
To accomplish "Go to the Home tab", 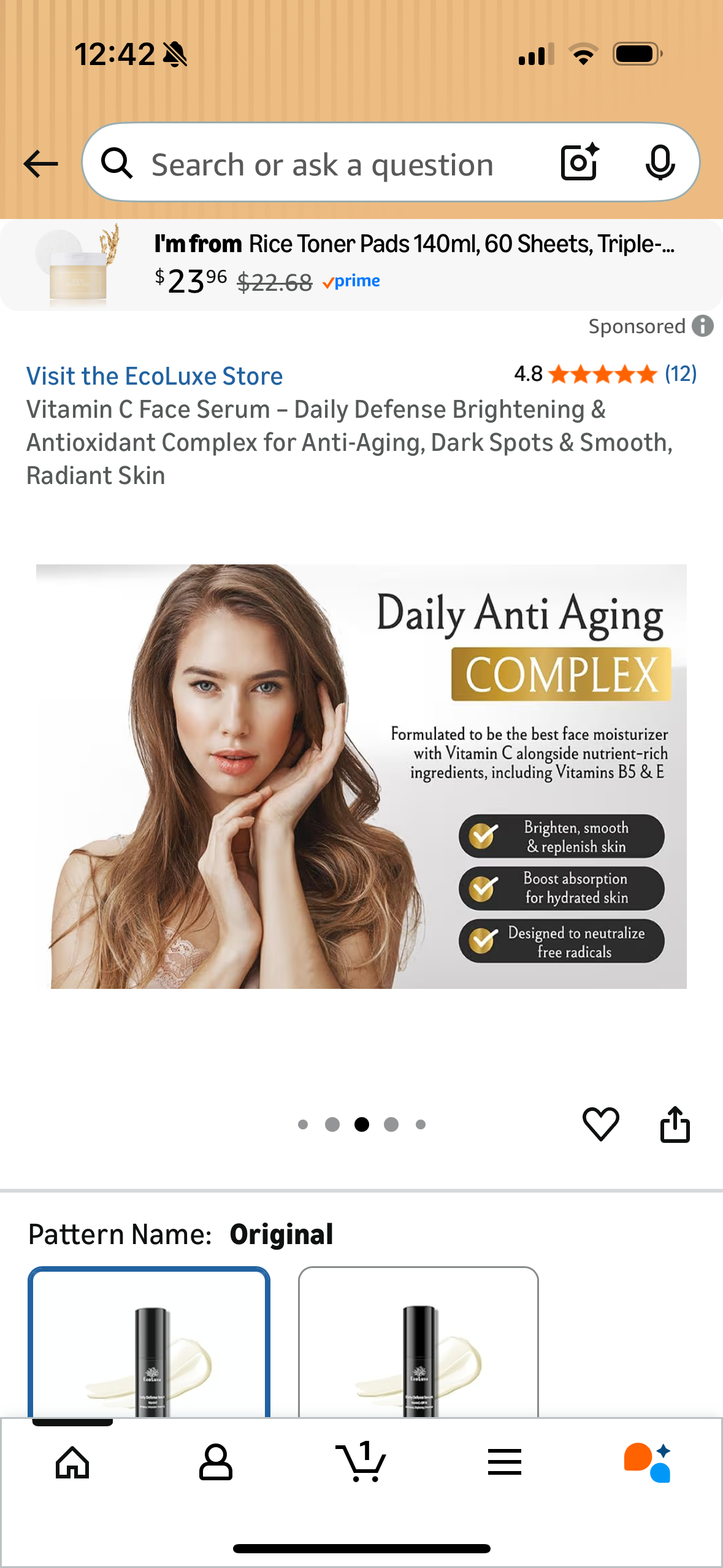I will pos(72,1462).
